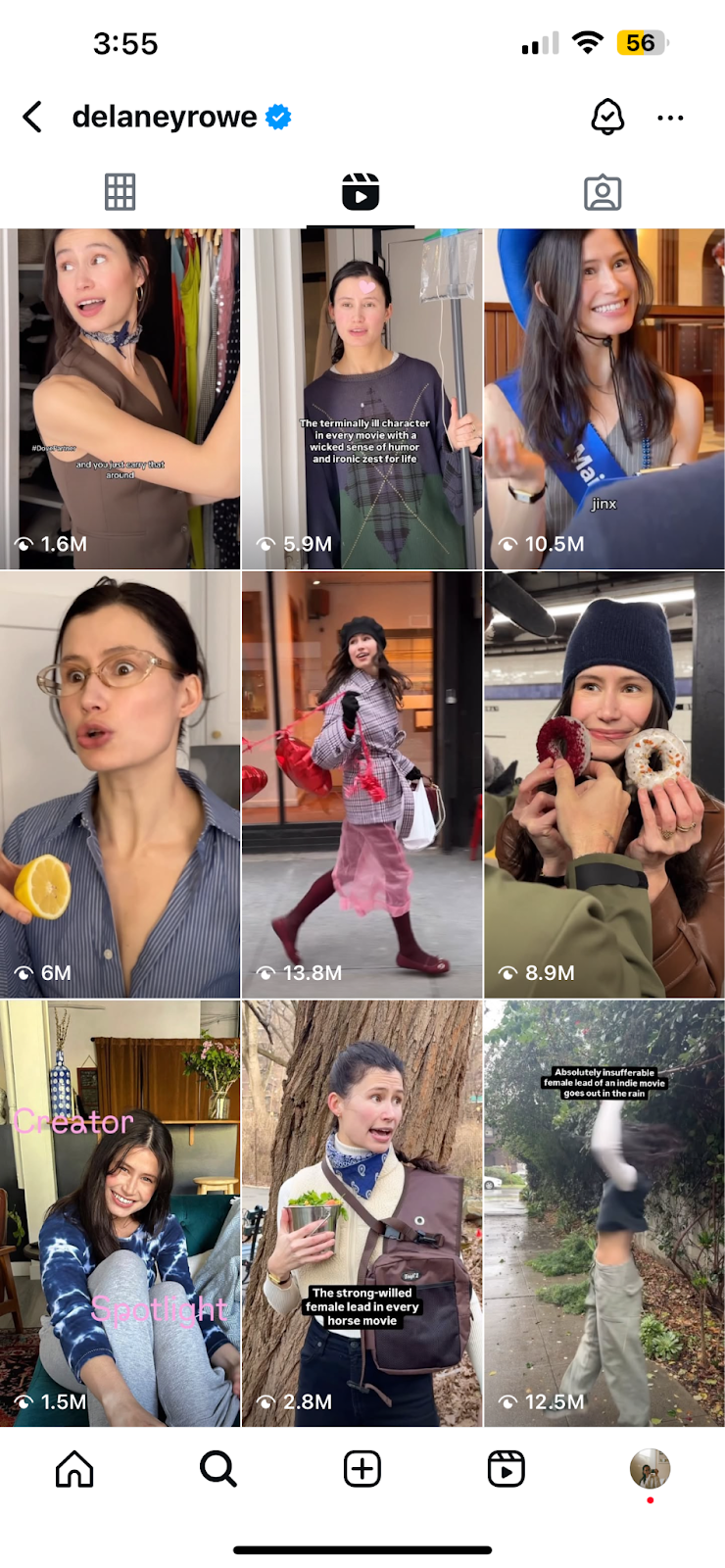This screenshot has height=1568, width=725.
Task: Open my profile from avatar icon
Action: pos(650,1469)
